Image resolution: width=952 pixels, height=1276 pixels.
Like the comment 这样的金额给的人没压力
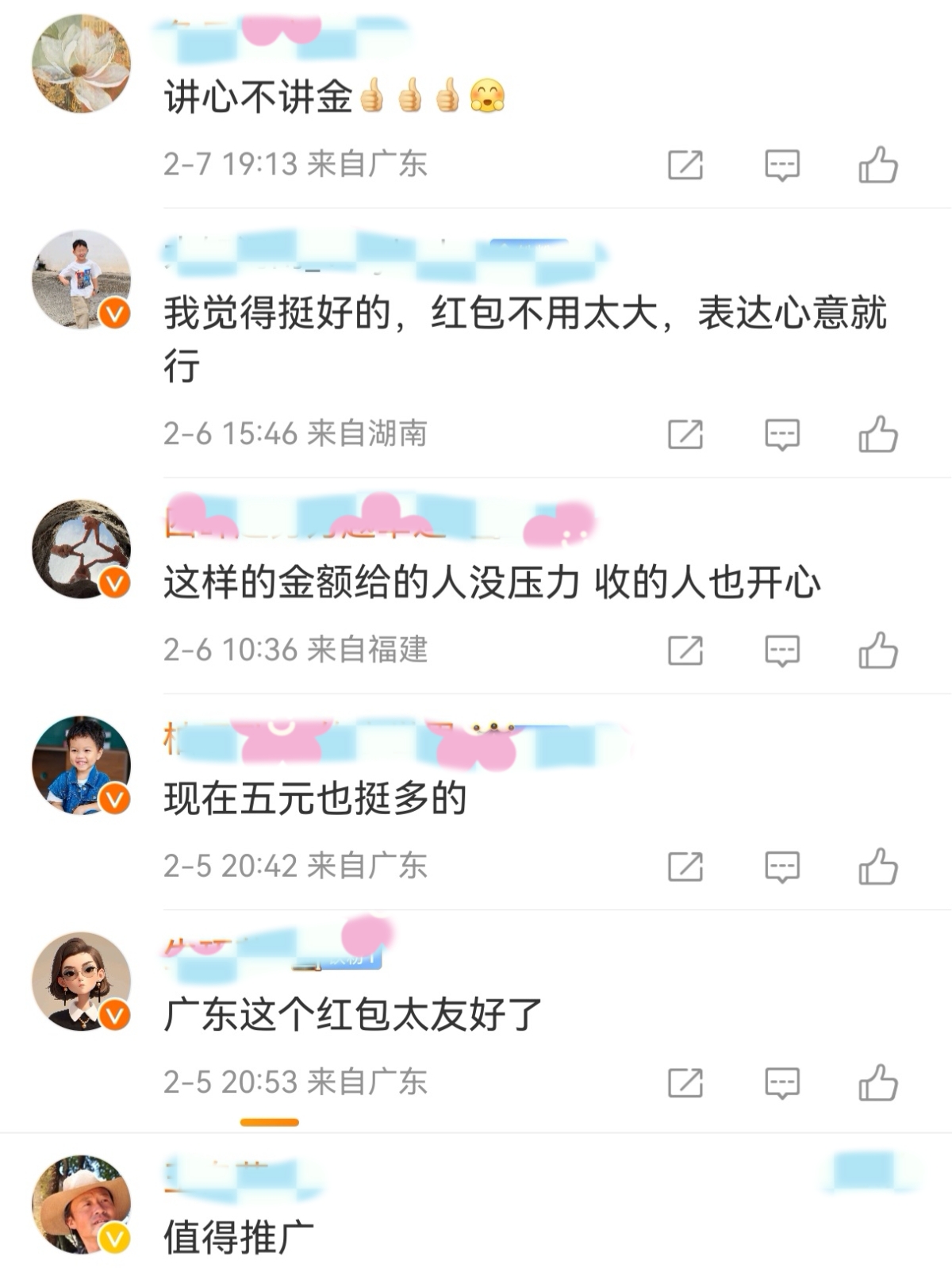(877, 651)
